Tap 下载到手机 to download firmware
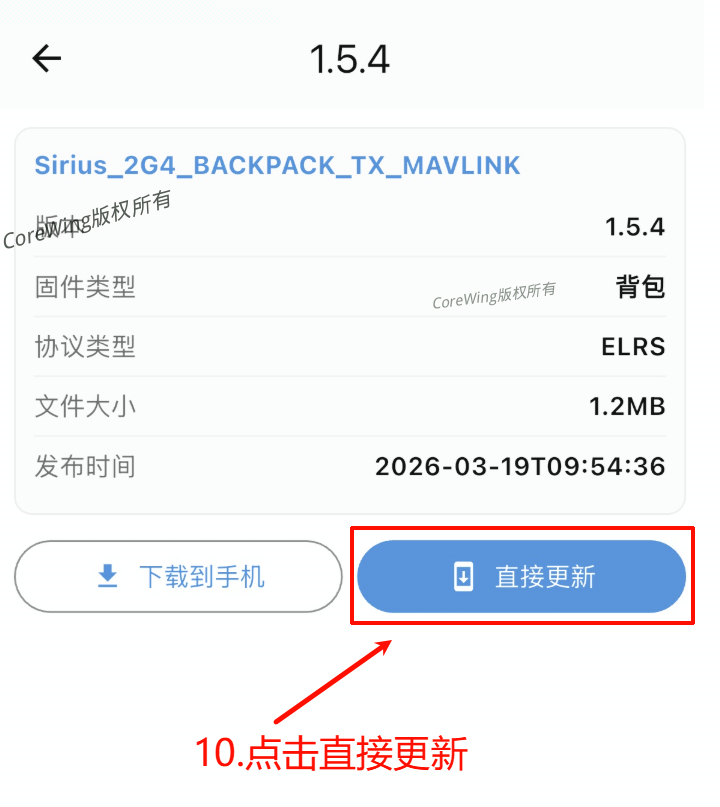Screen dimensions: 720x807 point(178,576)
